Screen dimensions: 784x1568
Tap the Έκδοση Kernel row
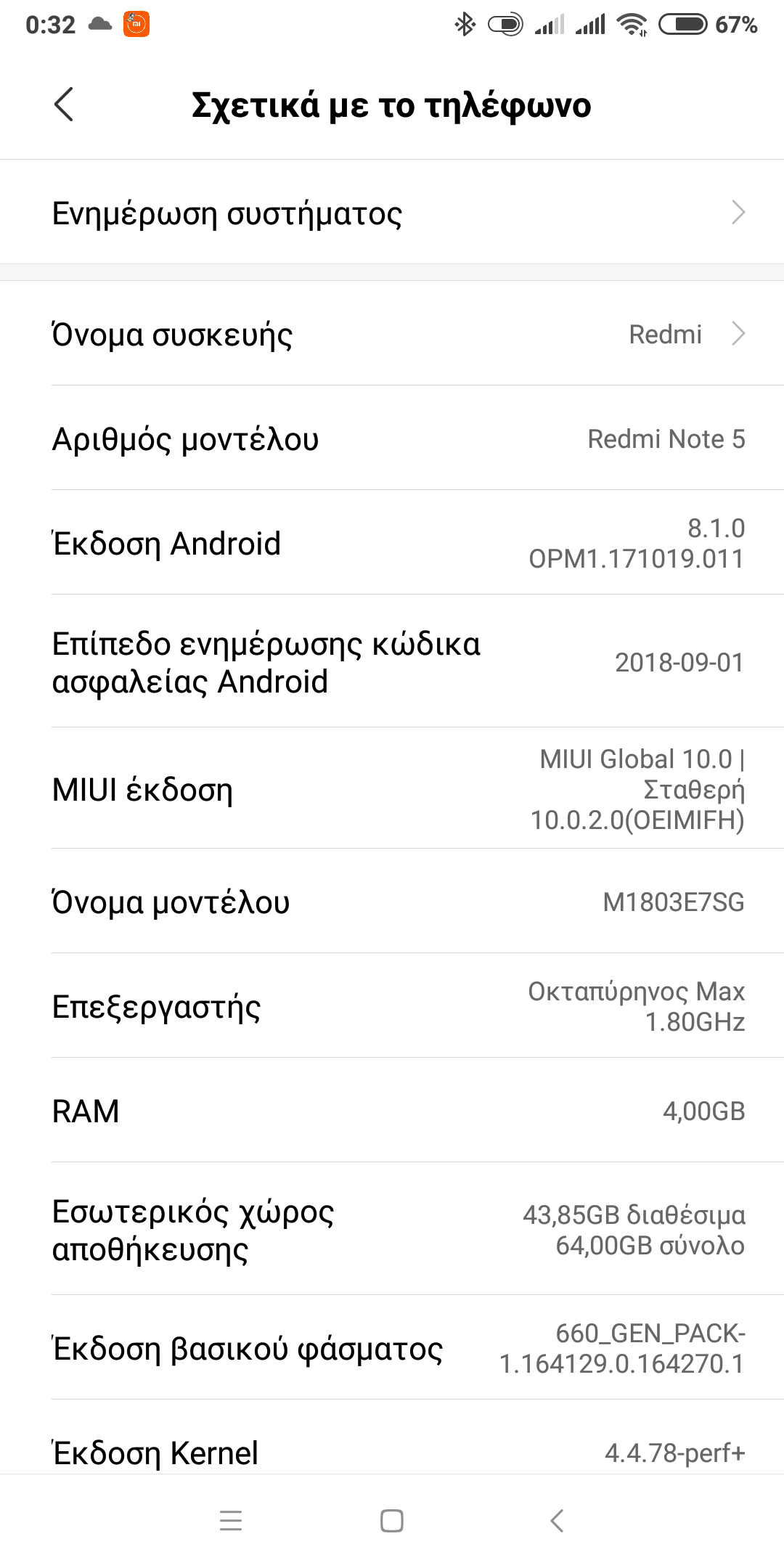pos(392,1452)
